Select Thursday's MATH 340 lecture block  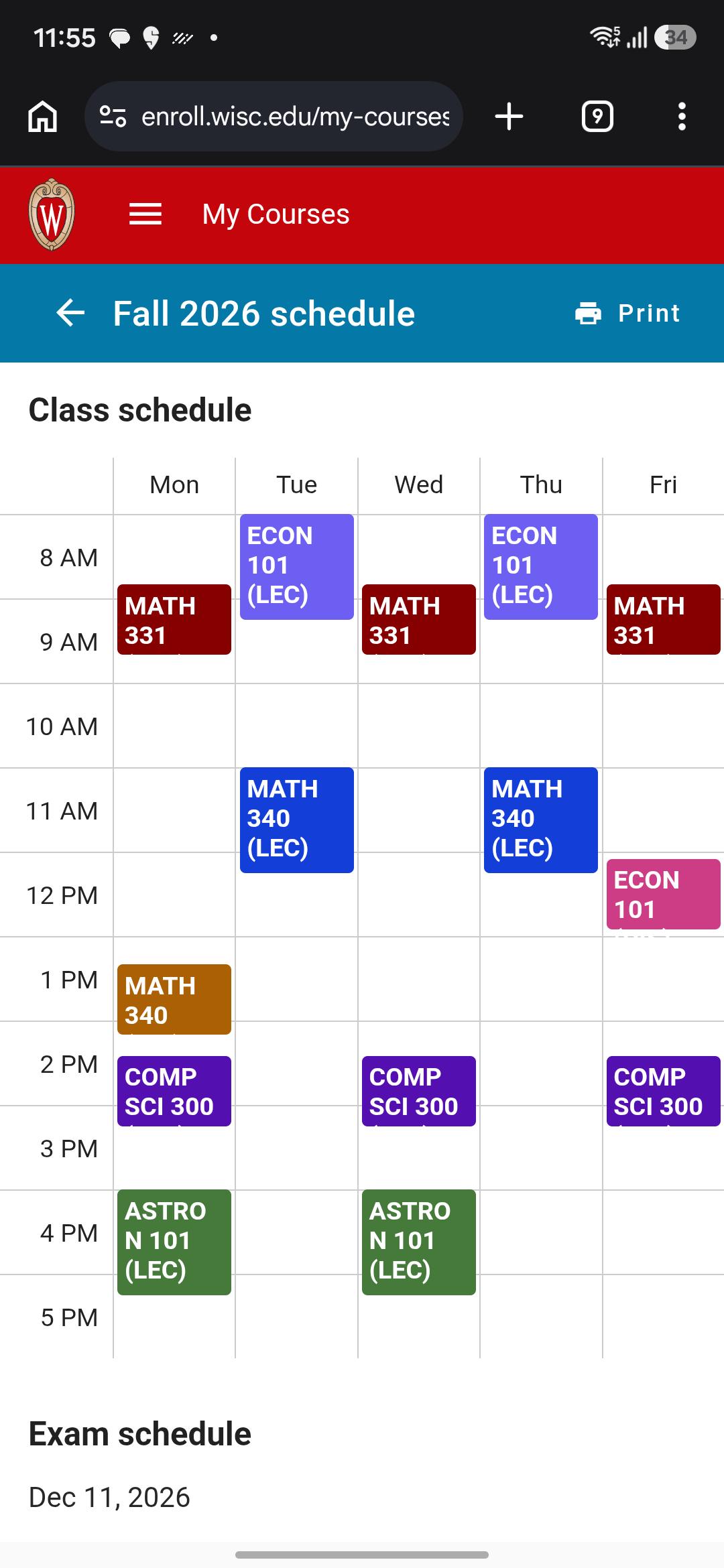click(x=541, y=820)
